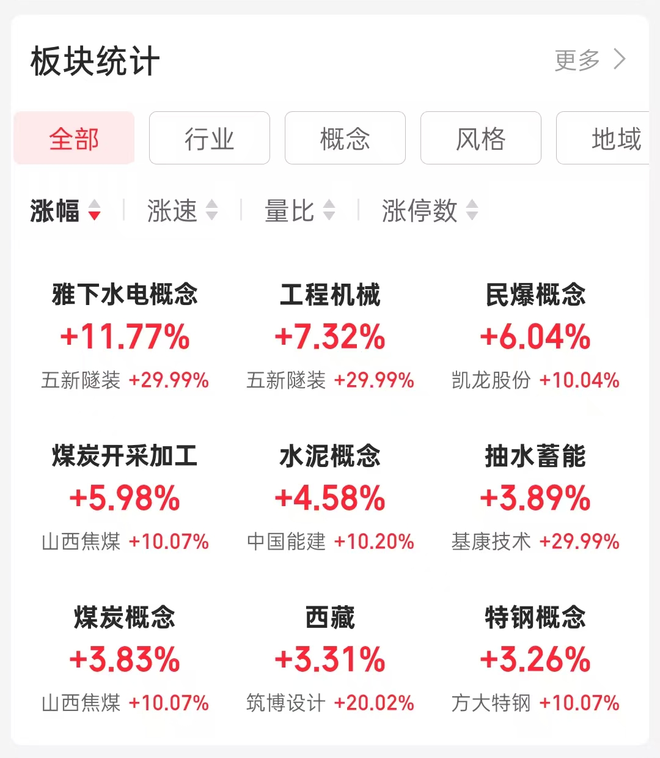This screenshot has height=758, width=660.
Task: Sort sectors by 涨幅
Action: click(x=66, y=210)
